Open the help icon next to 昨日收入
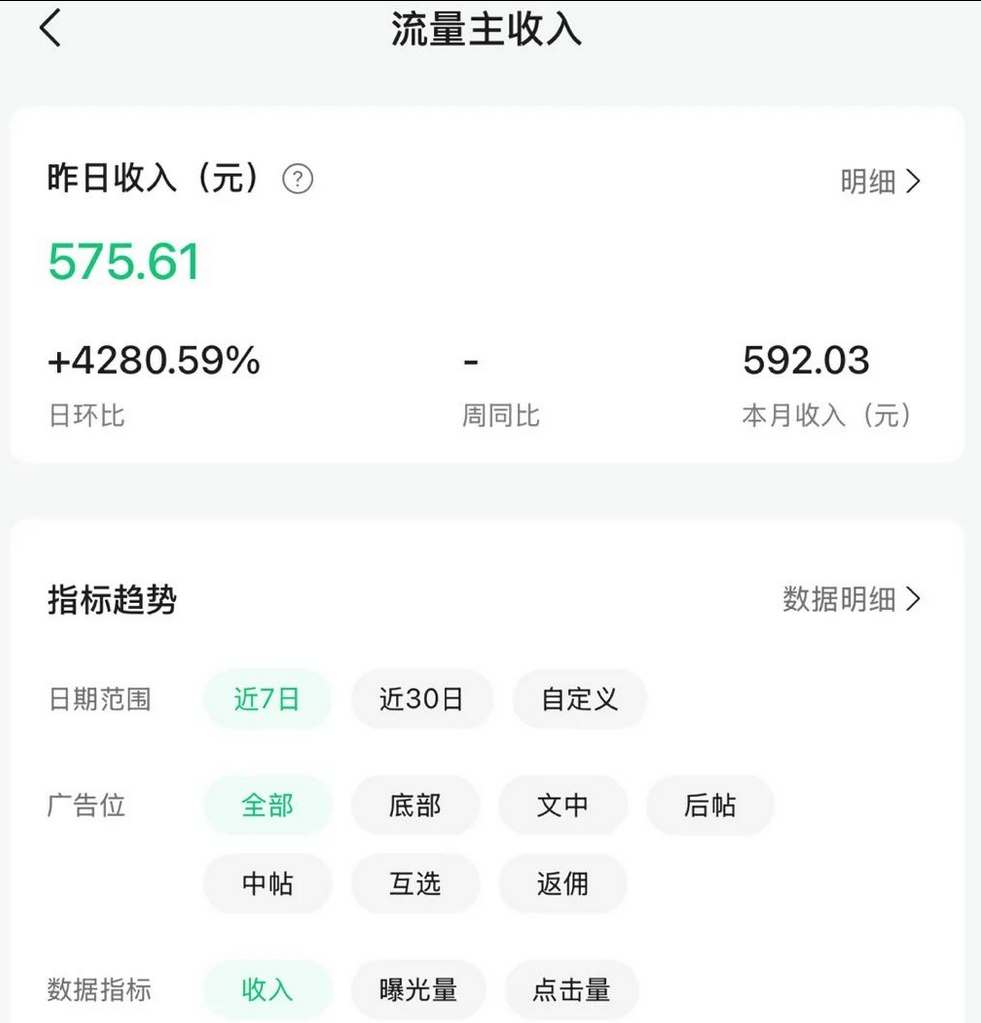This screenshot has width=981, height=1023. click(x=299, y=180)
